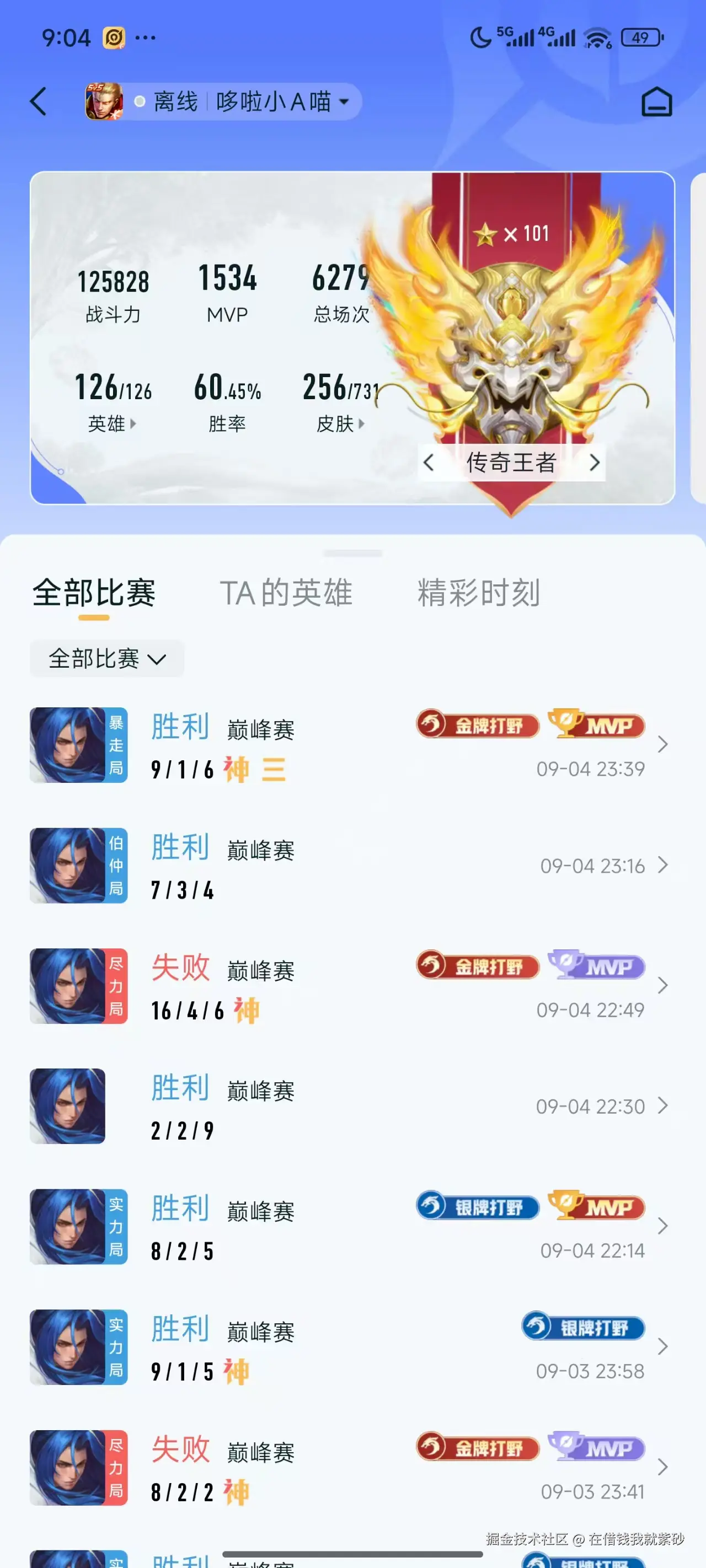The image size is (706, 1568).
Task: Select the 全部比赛 tab
Action: pos(94,593)
